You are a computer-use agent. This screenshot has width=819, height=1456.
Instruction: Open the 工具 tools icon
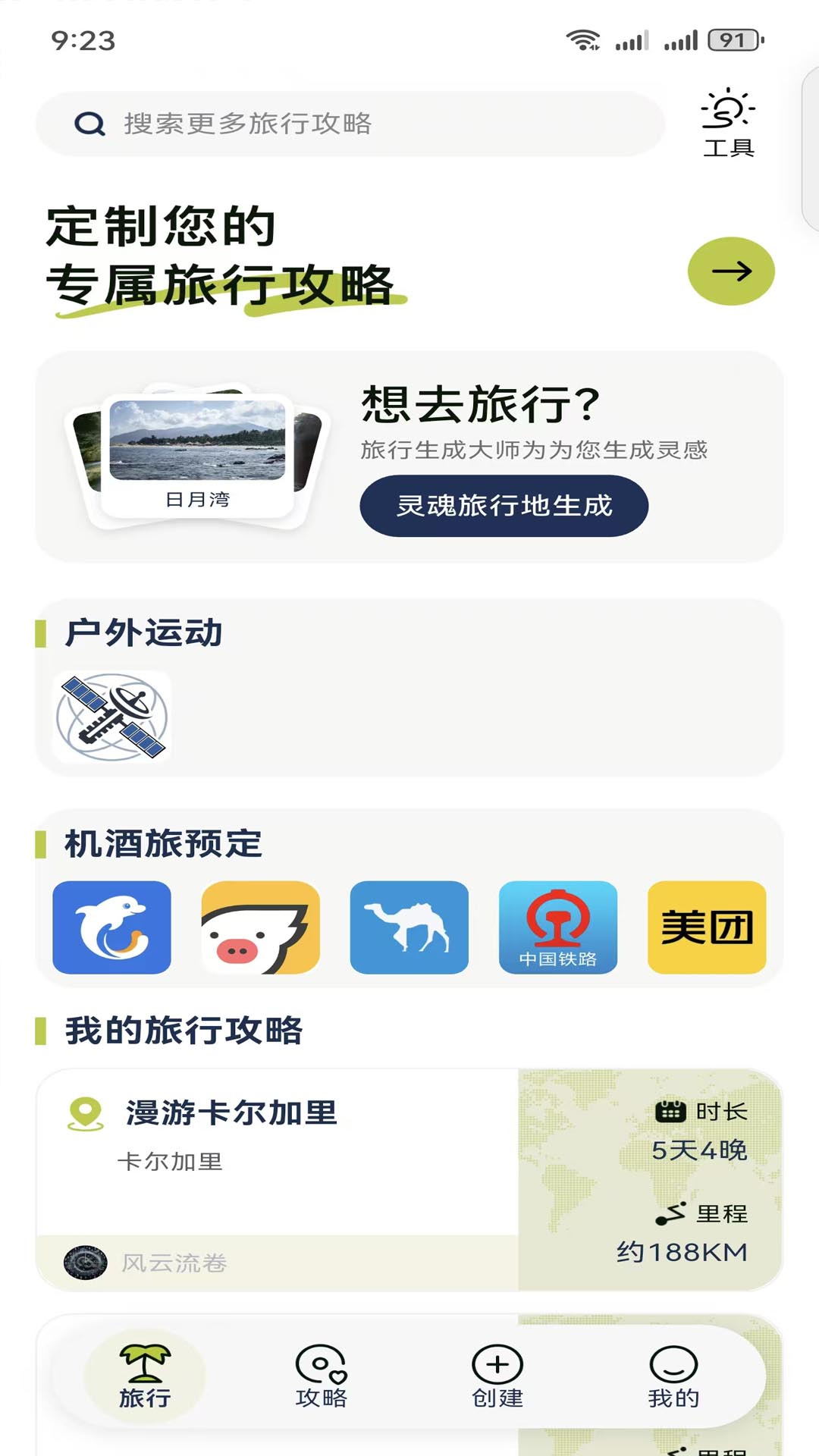point(728,124)
